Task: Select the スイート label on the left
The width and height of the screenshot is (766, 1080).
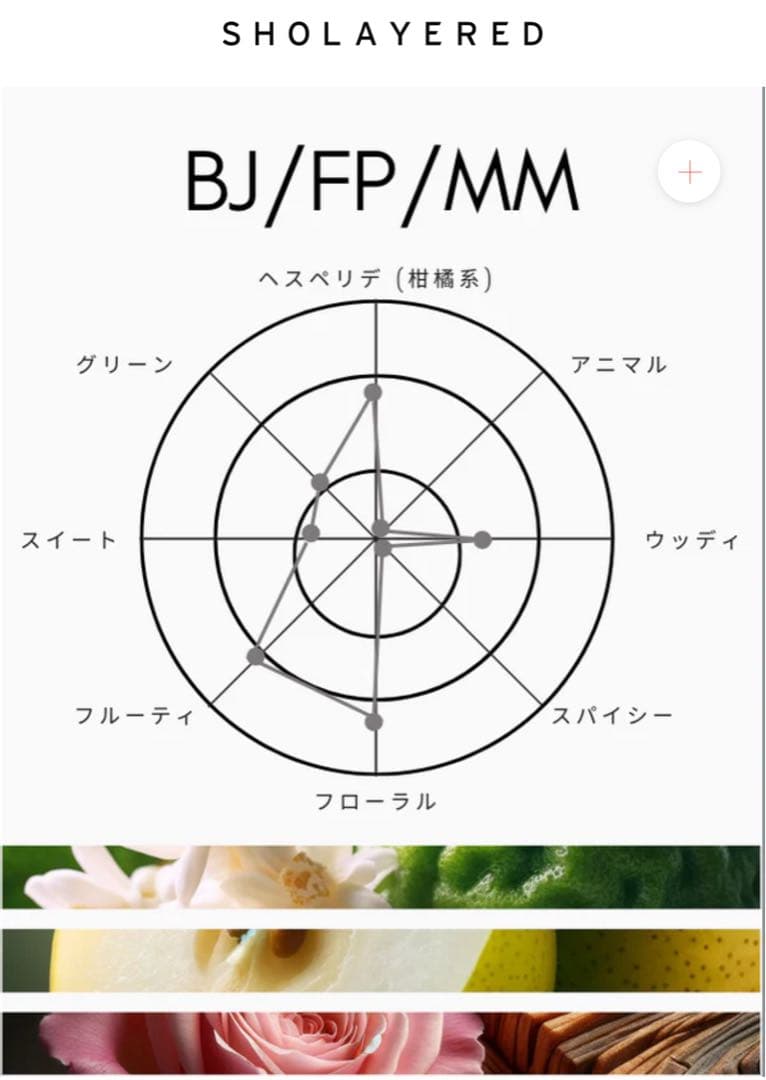Action: click(69, 540)
